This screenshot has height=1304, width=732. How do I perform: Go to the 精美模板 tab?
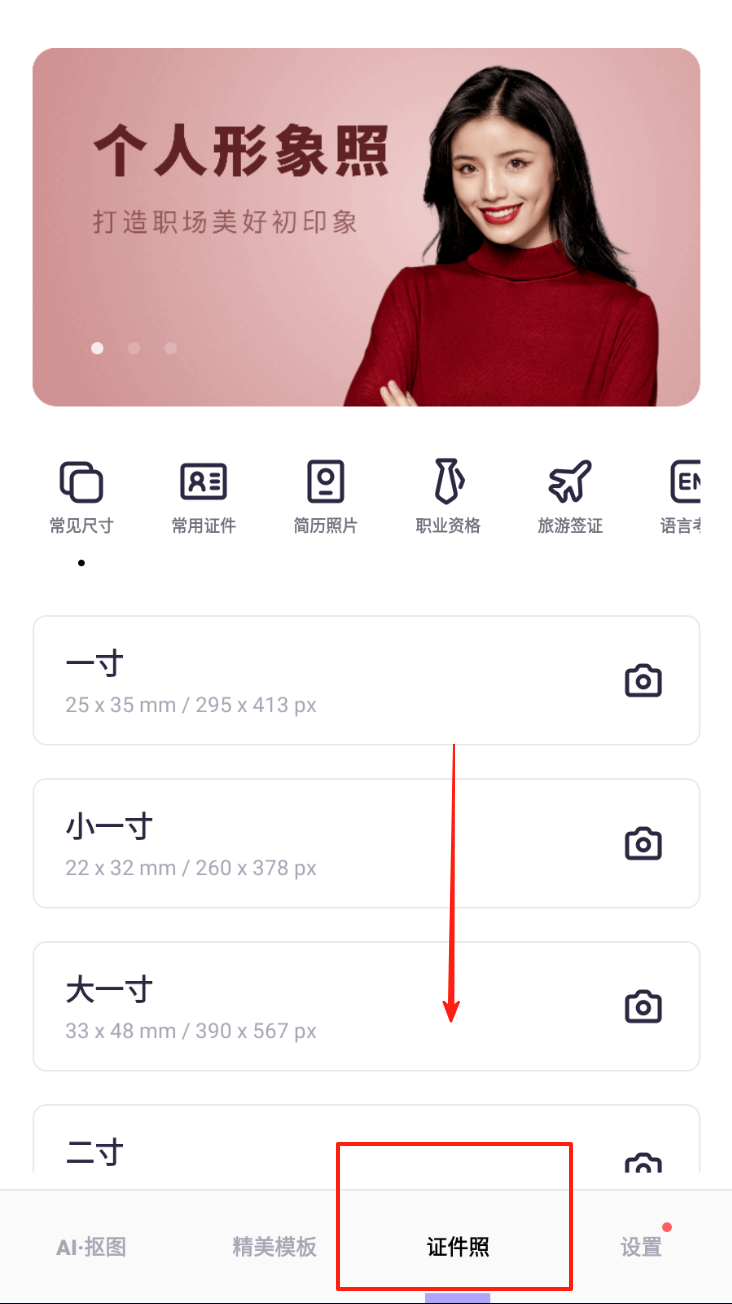tap(274, 1247)
